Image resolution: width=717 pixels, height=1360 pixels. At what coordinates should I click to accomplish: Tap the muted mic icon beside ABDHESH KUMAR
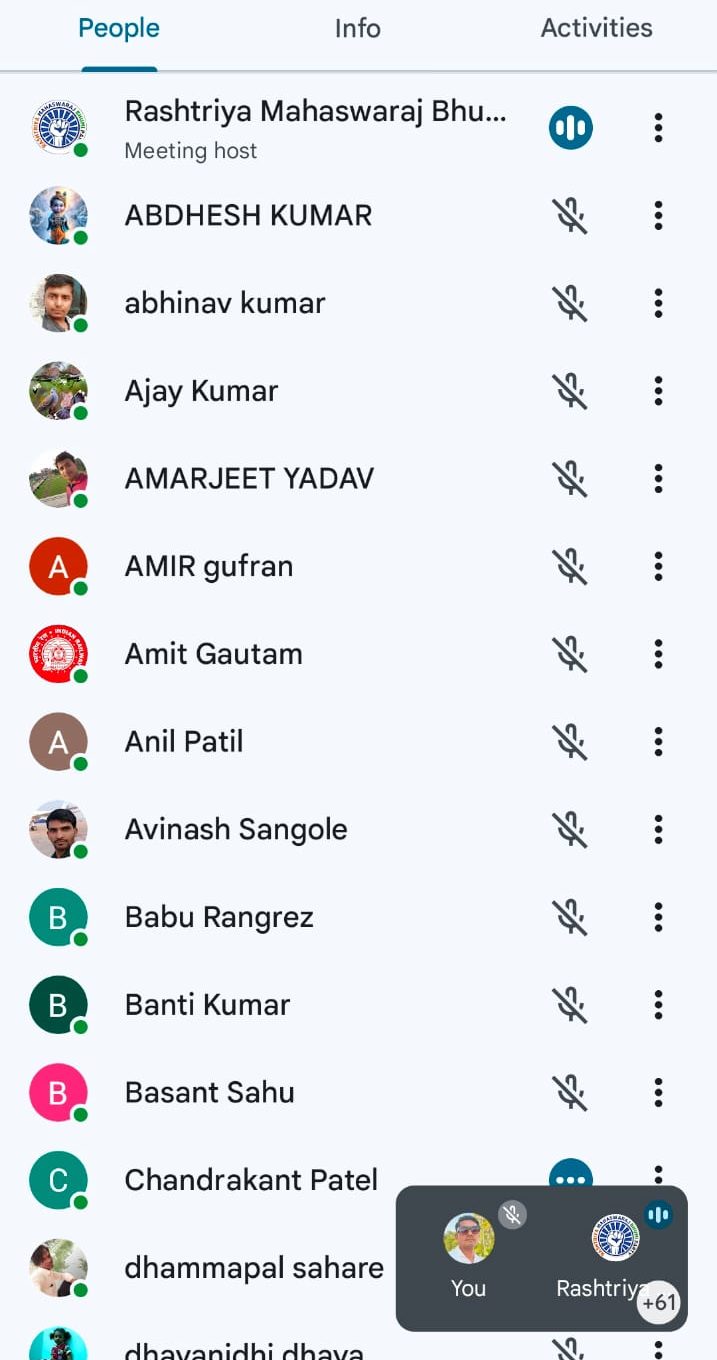[571, 216]
